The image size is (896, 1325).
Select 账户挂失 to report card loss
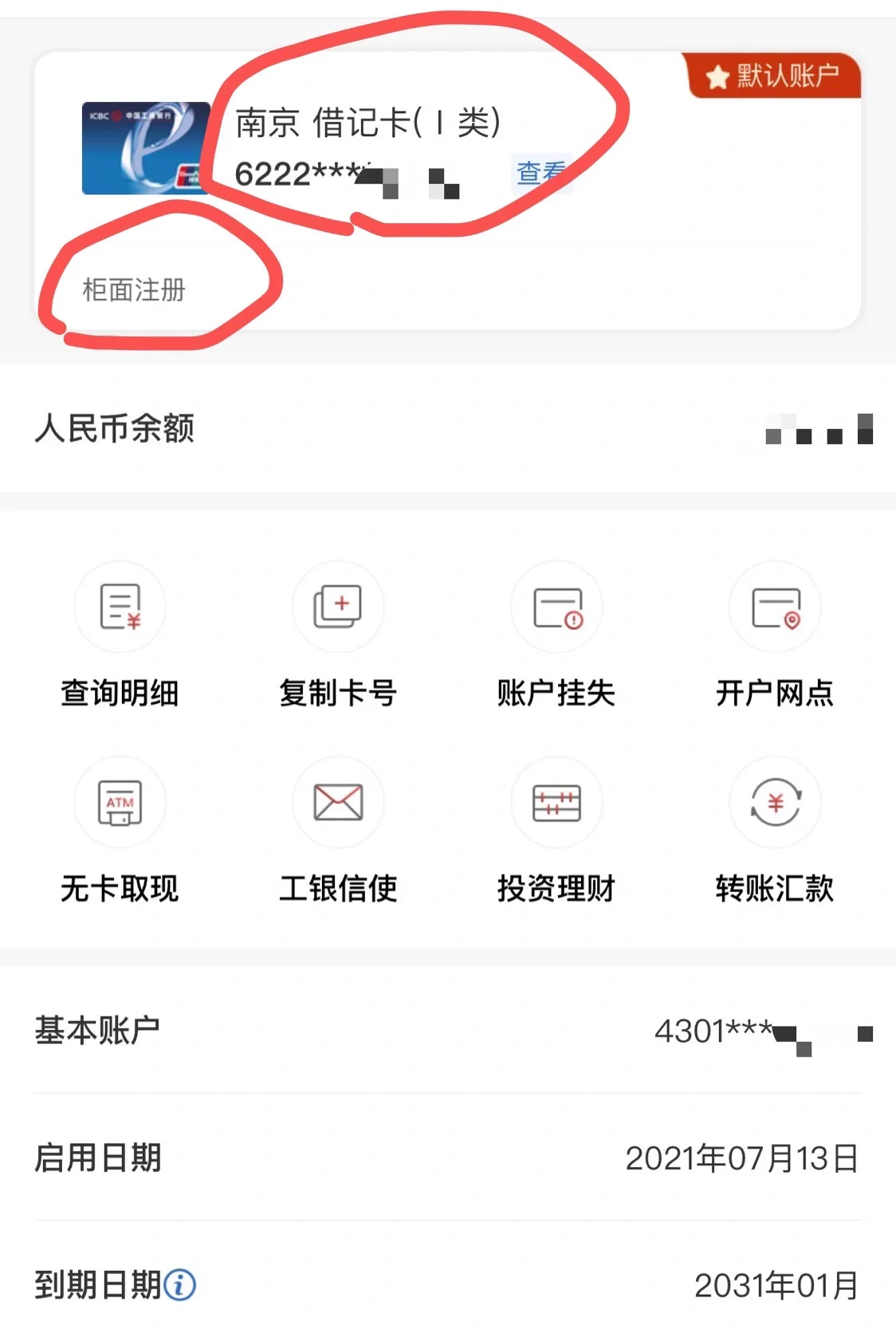(556, 607)
